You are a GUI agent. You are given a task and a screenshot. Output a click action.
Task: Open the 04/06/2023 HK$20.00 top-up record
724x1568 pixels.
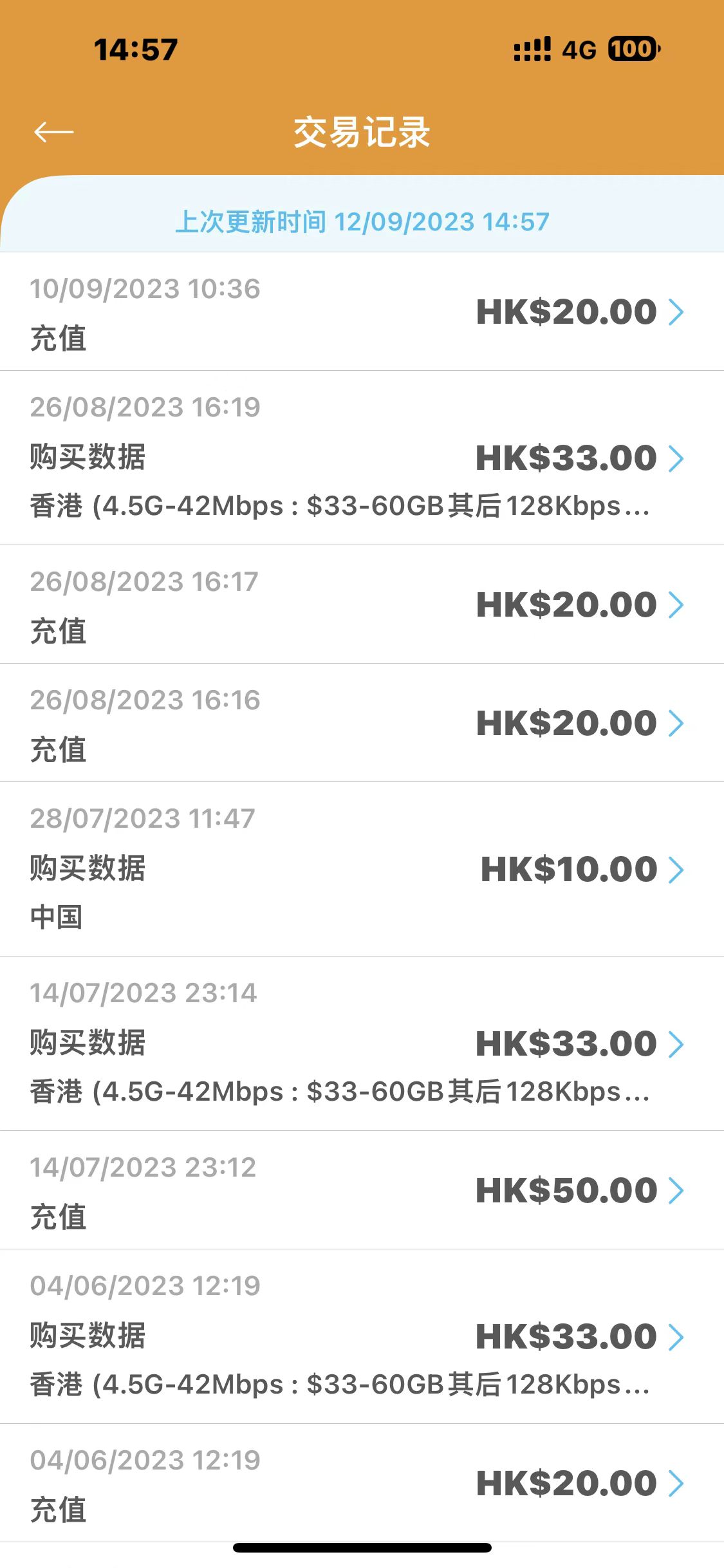[362, 1484]
